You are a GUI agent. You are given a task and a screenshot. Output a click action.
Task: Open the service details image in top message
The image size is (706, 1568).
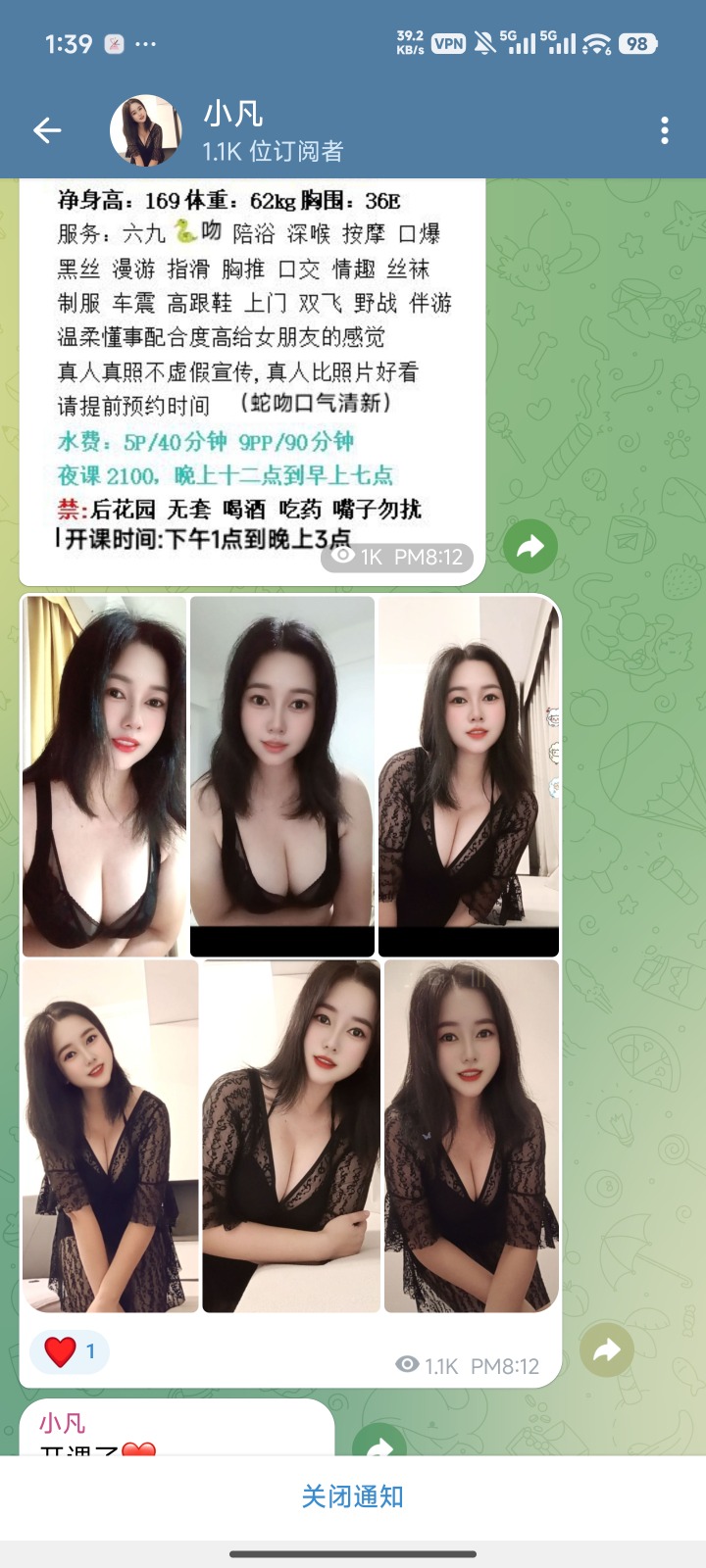click(252, 372)
